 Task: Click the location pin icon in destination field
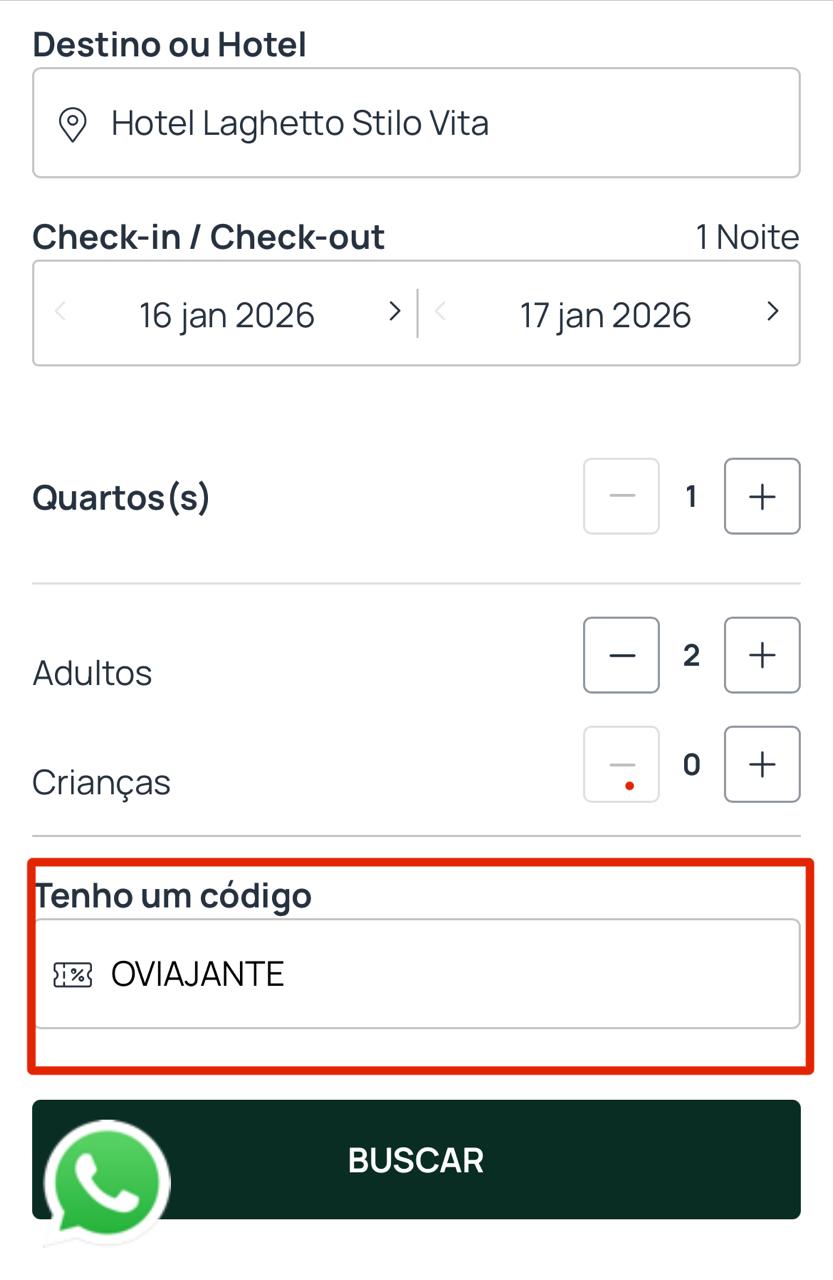coord(73,122)
